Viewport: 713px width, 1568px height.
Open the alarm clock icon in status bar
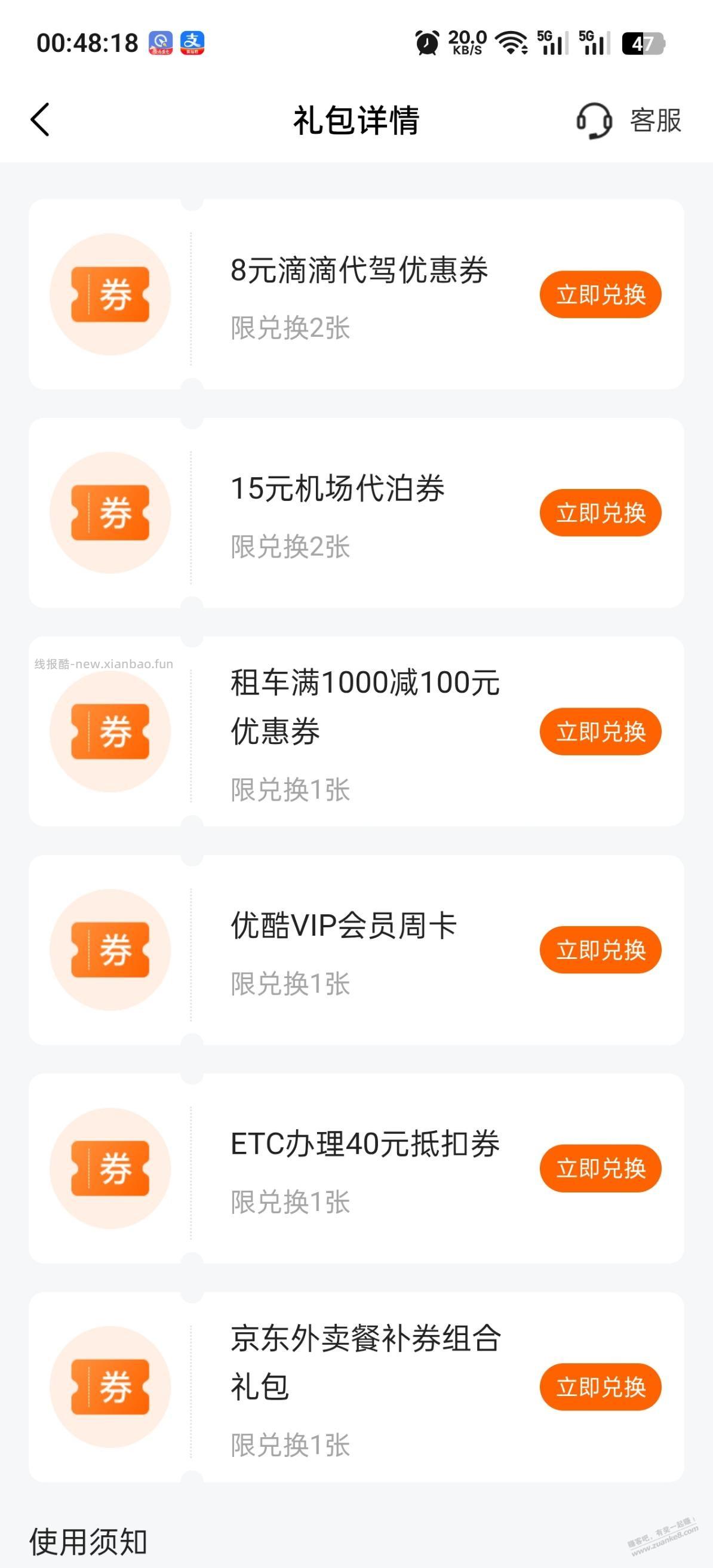pyautogui.click(x=426, y=44)
